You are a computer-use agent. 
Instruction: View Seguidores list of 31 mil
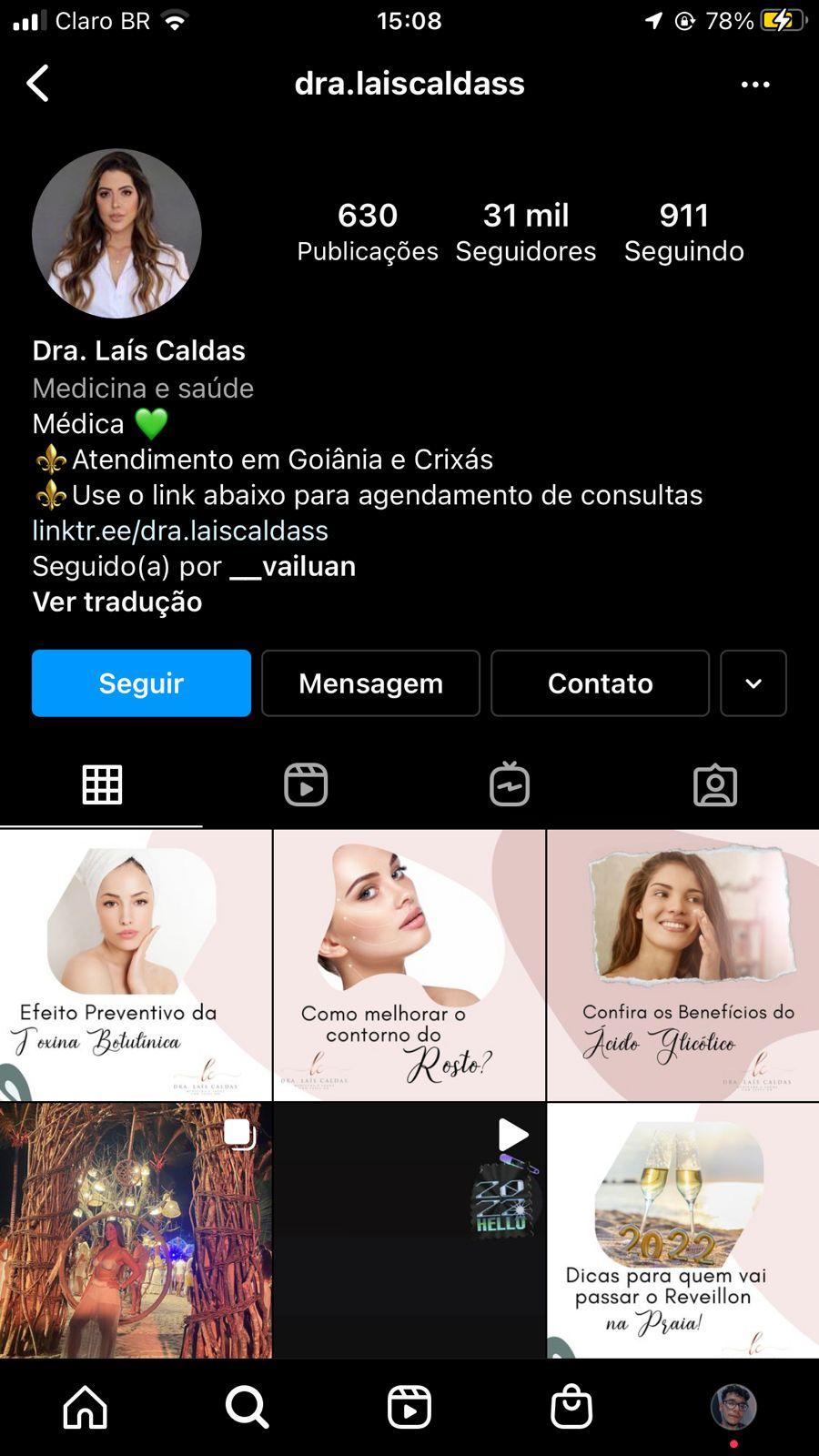click(526, 232)
